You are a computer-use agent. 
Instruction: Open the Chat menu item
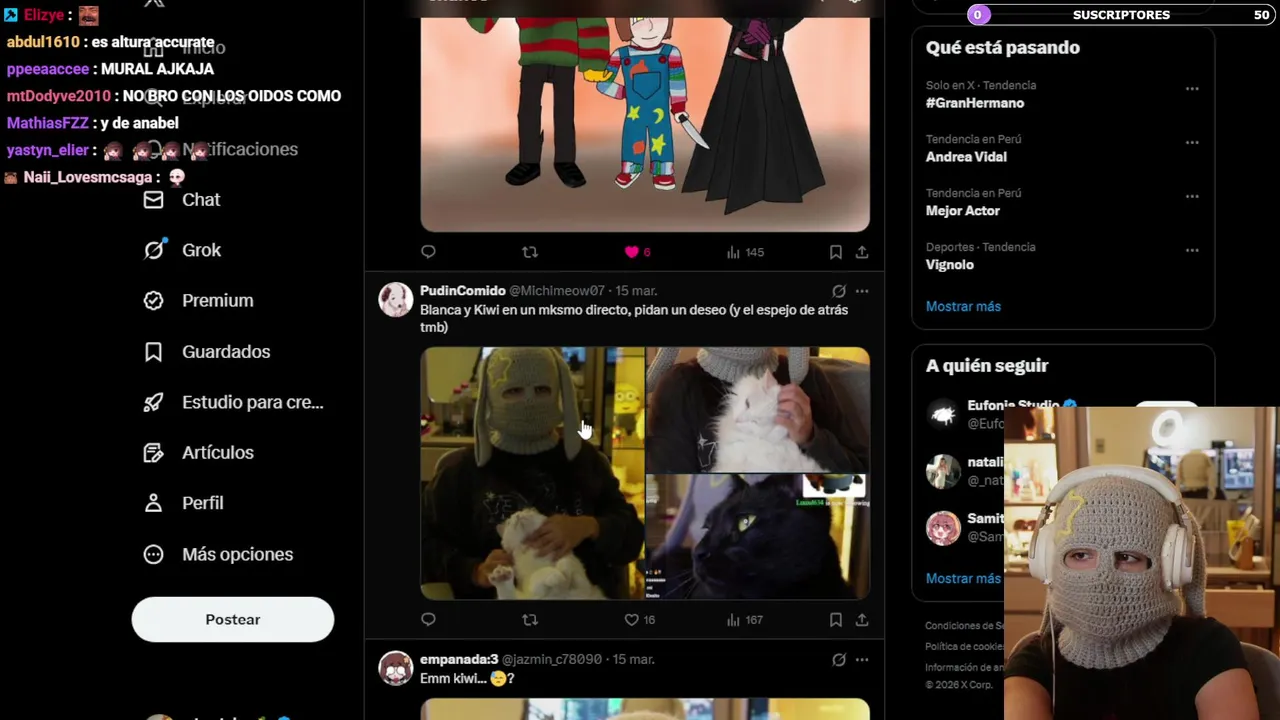(200, 200)
